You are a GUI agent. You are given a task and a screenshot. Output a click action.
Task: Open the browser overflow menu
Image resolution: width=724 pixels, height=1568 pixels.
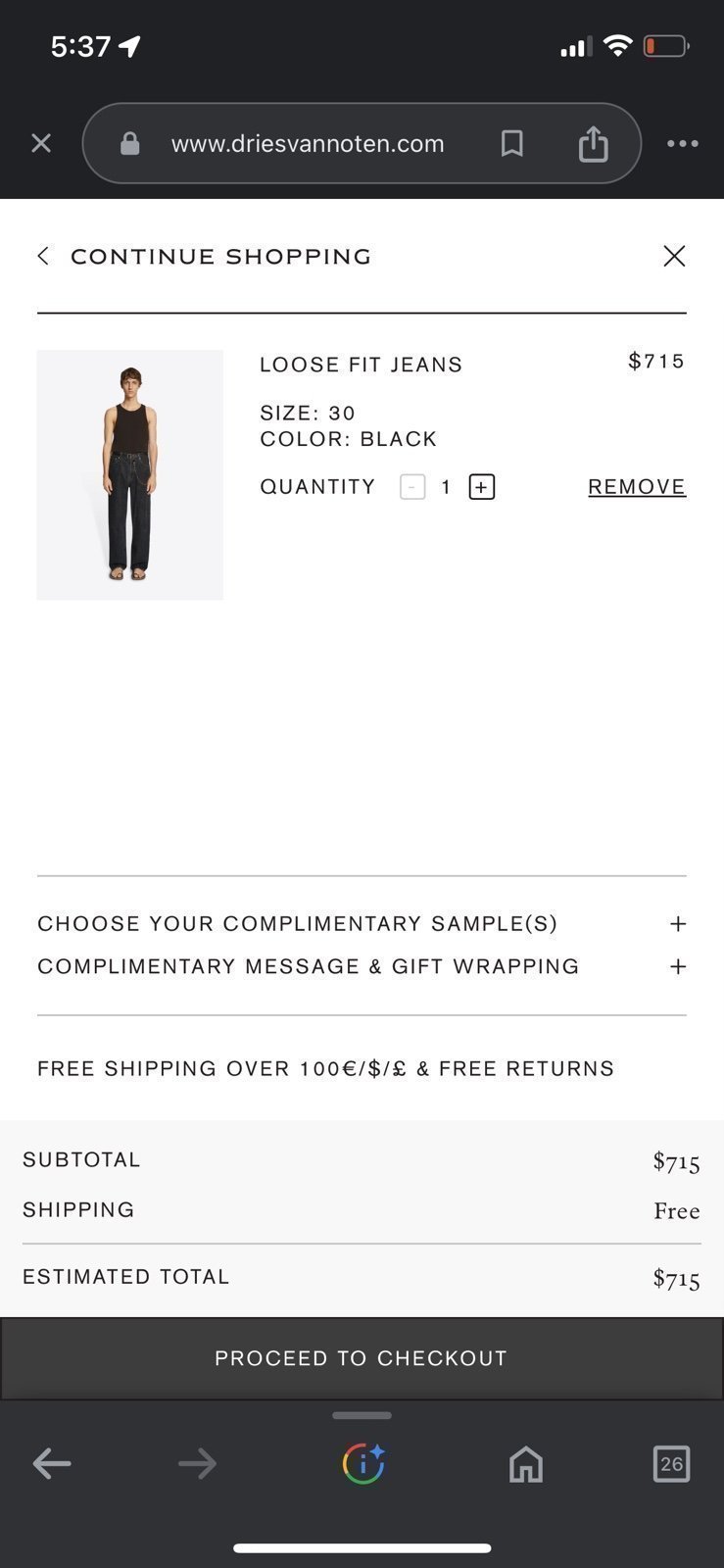pyautogui.click(x=683, y=144)
